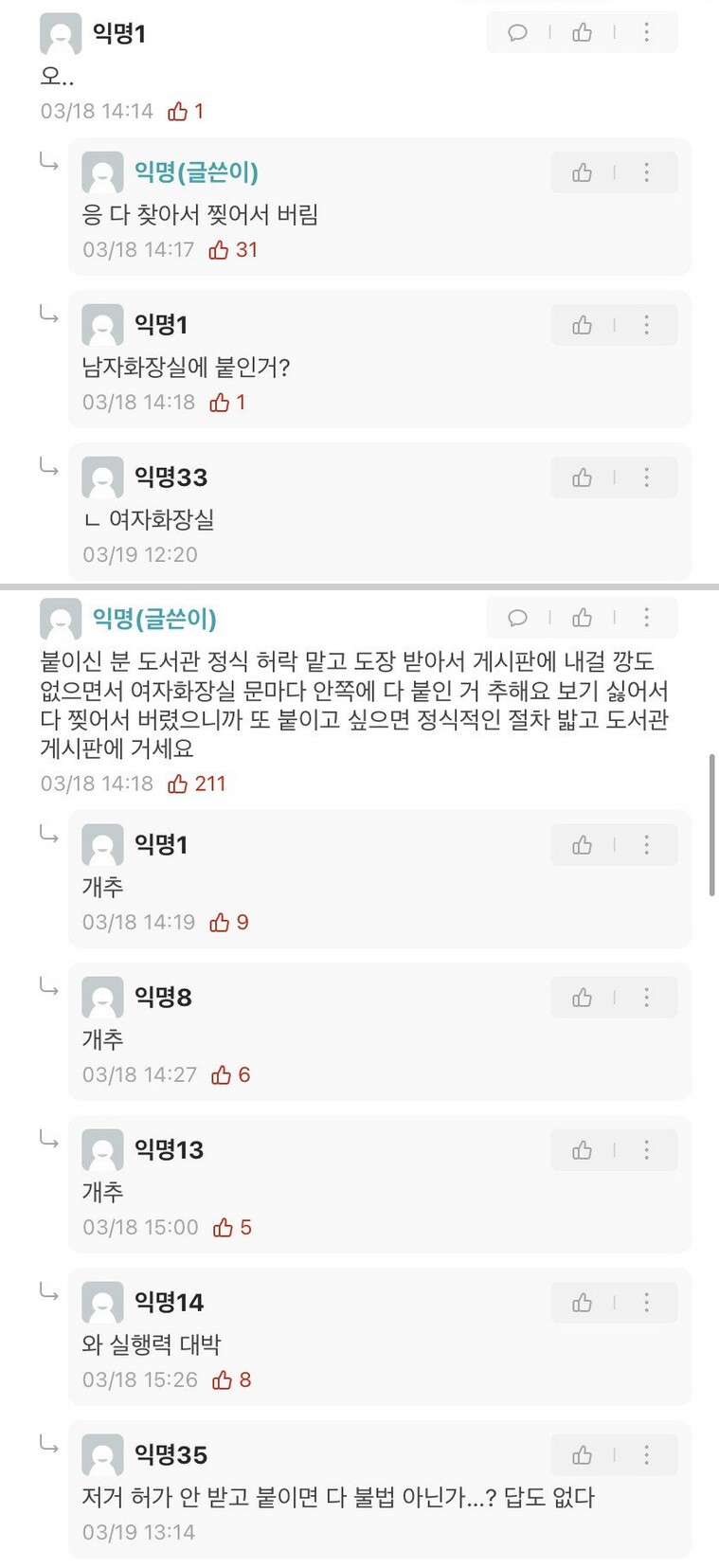Open the overflow menu on 익명8's reply
This screenshot has width=719, height=1568.
(x=646, y=998)
